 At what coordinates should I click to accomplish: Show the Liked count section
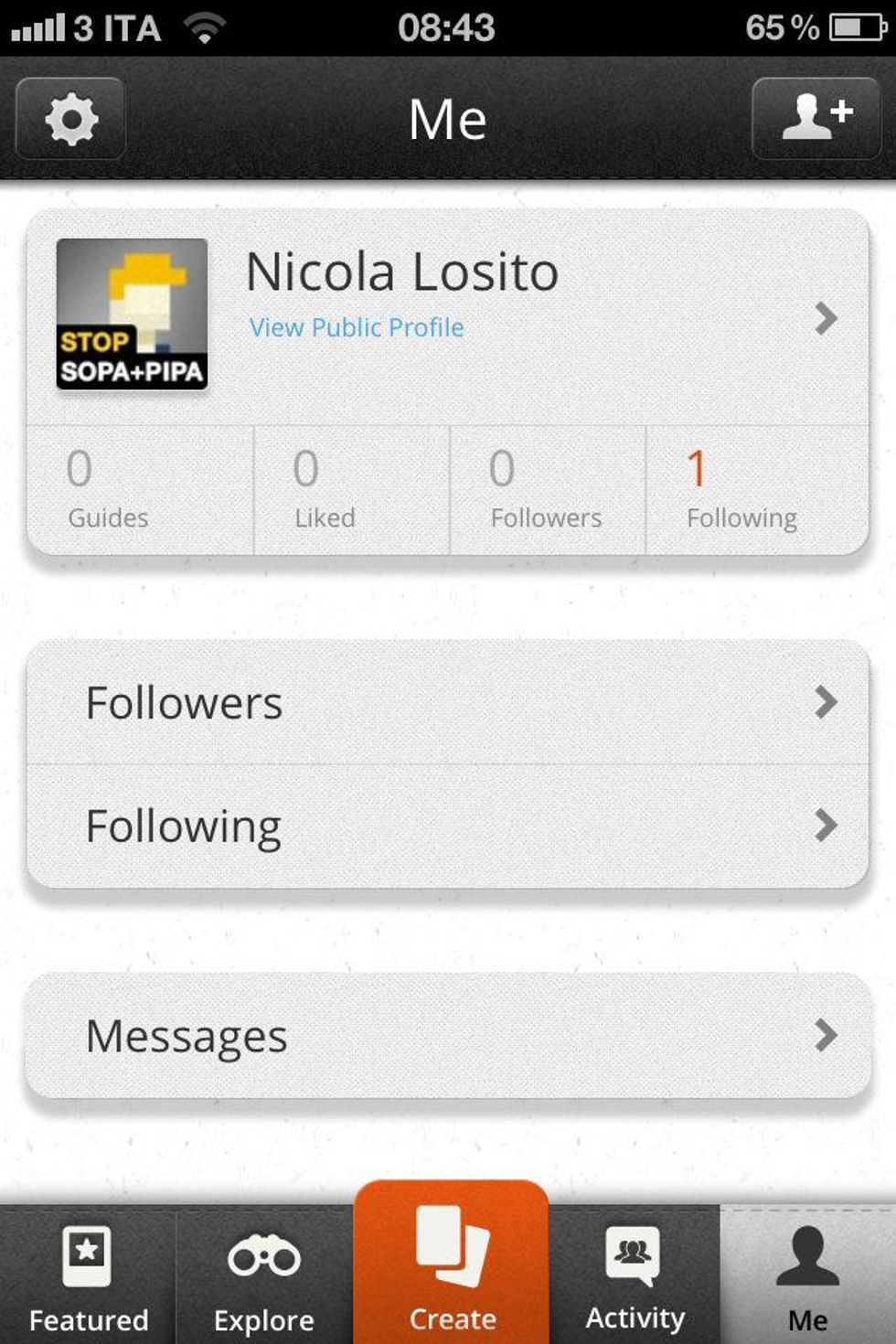coord(351,490)
